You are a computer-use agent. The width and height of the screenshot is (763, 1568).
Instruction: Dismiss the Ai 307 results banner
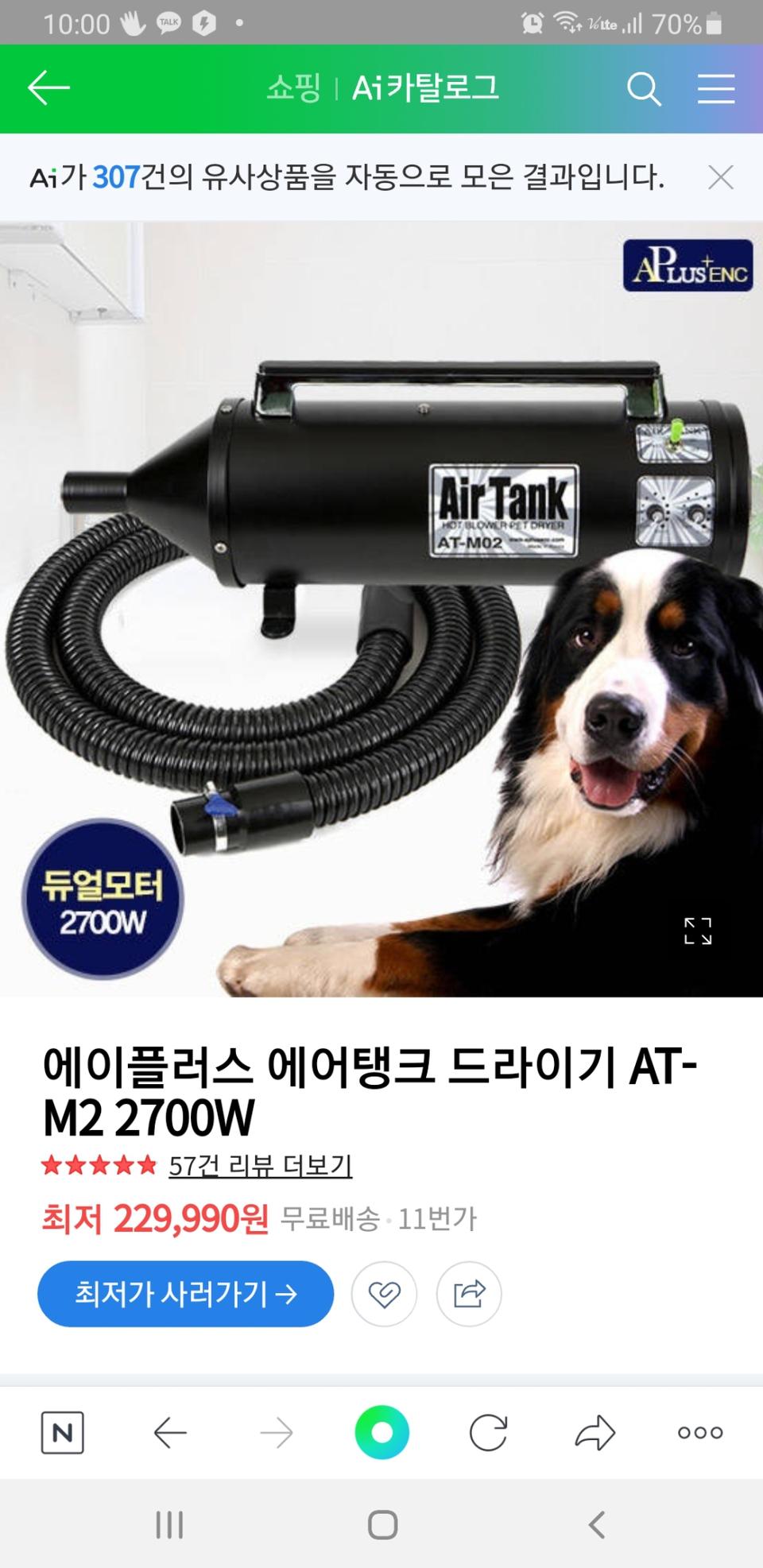721,177
